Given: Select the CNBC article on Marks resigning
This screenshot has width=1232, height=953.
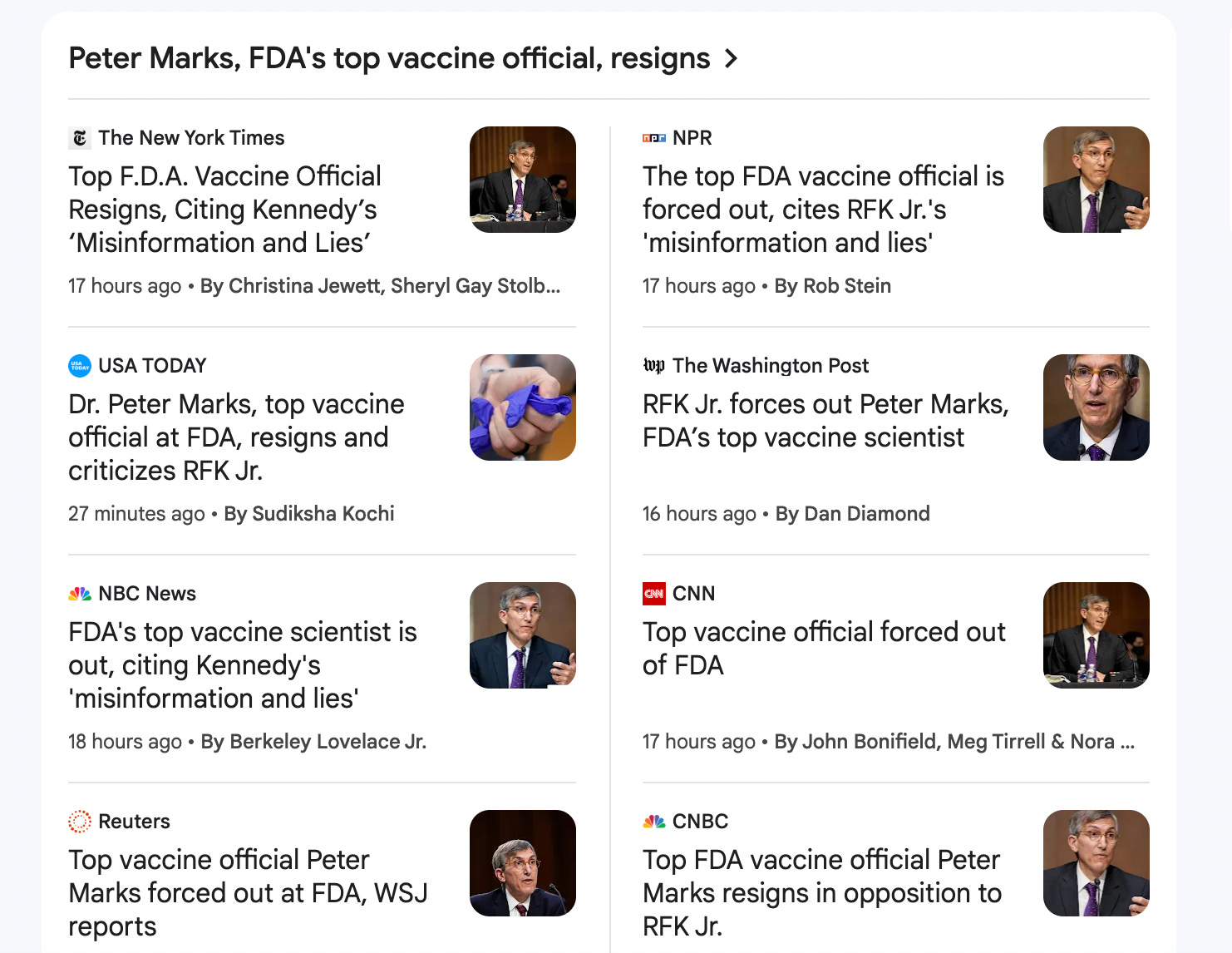Looking at the screenshot, I should (x=821, y=892).
